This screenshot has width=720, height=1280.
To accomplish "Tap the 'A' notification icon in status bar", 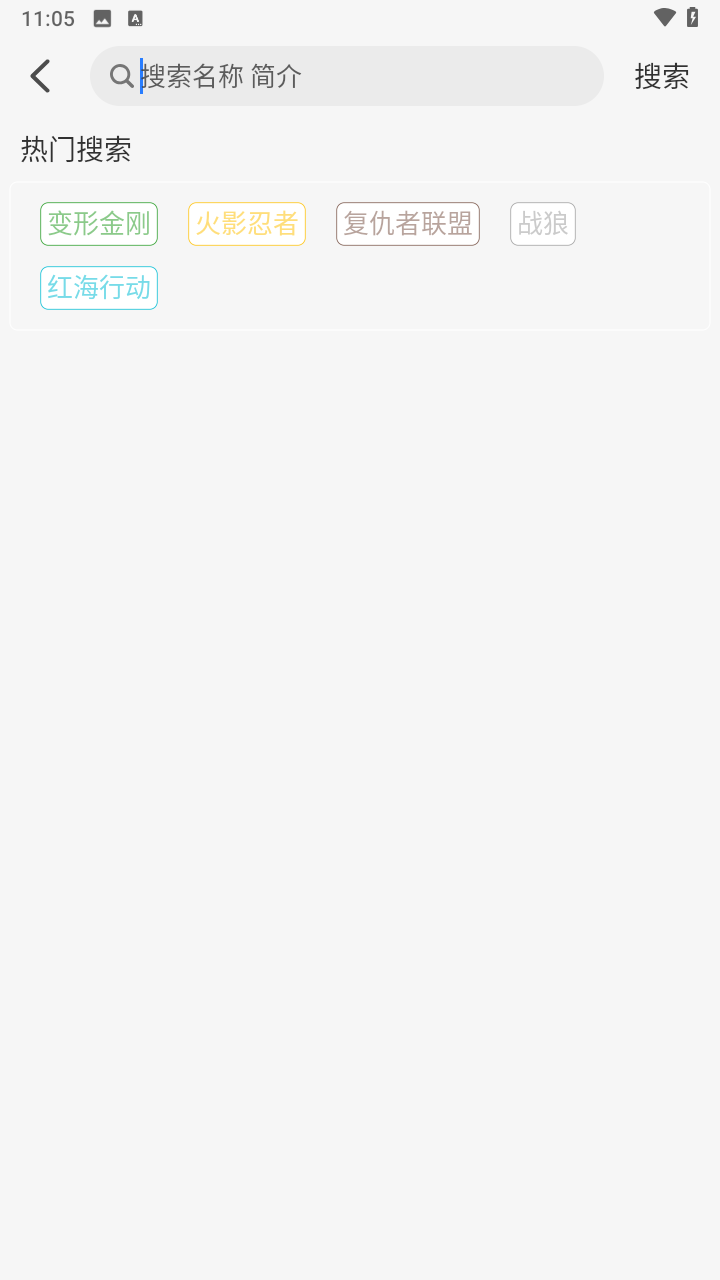I will coord(134,17).
